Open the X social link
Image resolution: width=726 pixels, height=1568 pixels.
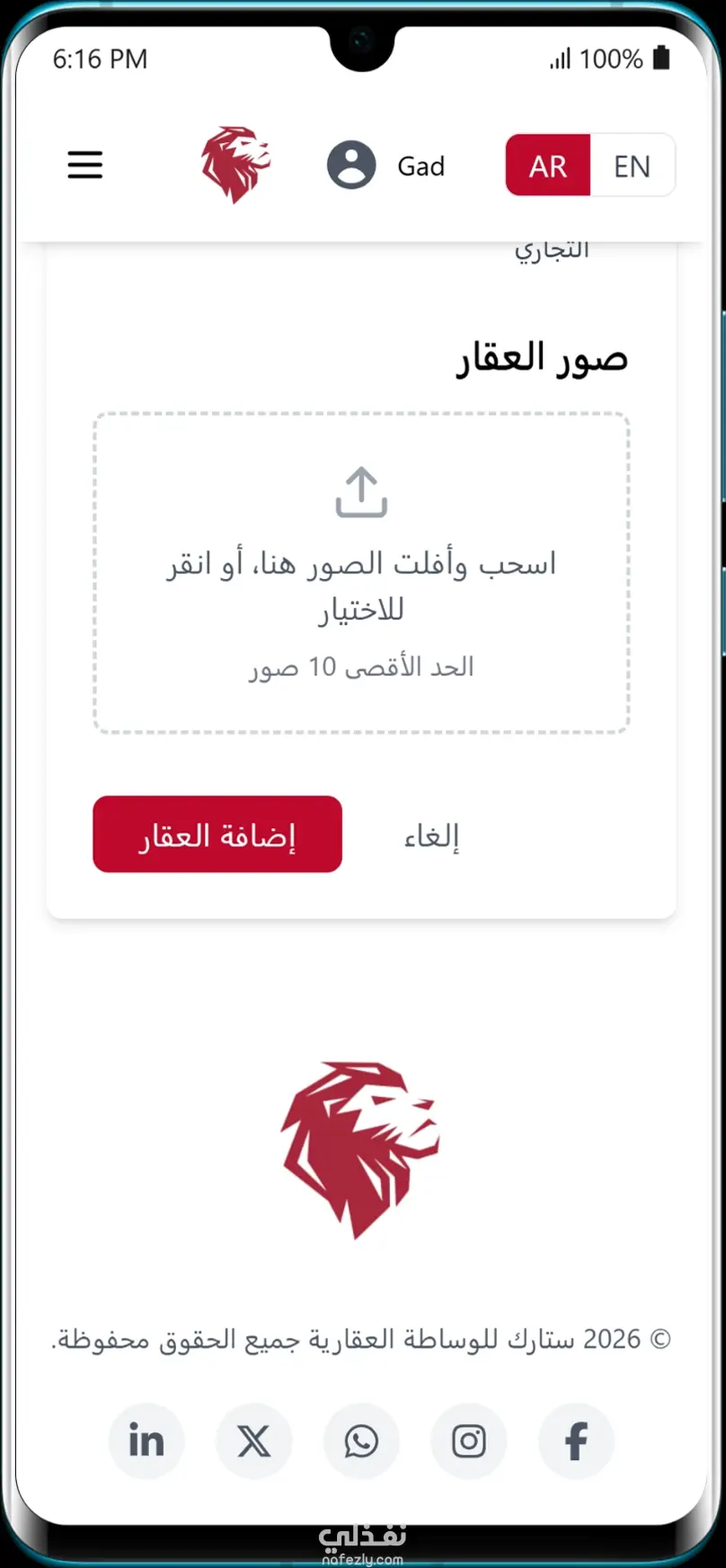click(253, 1441)
